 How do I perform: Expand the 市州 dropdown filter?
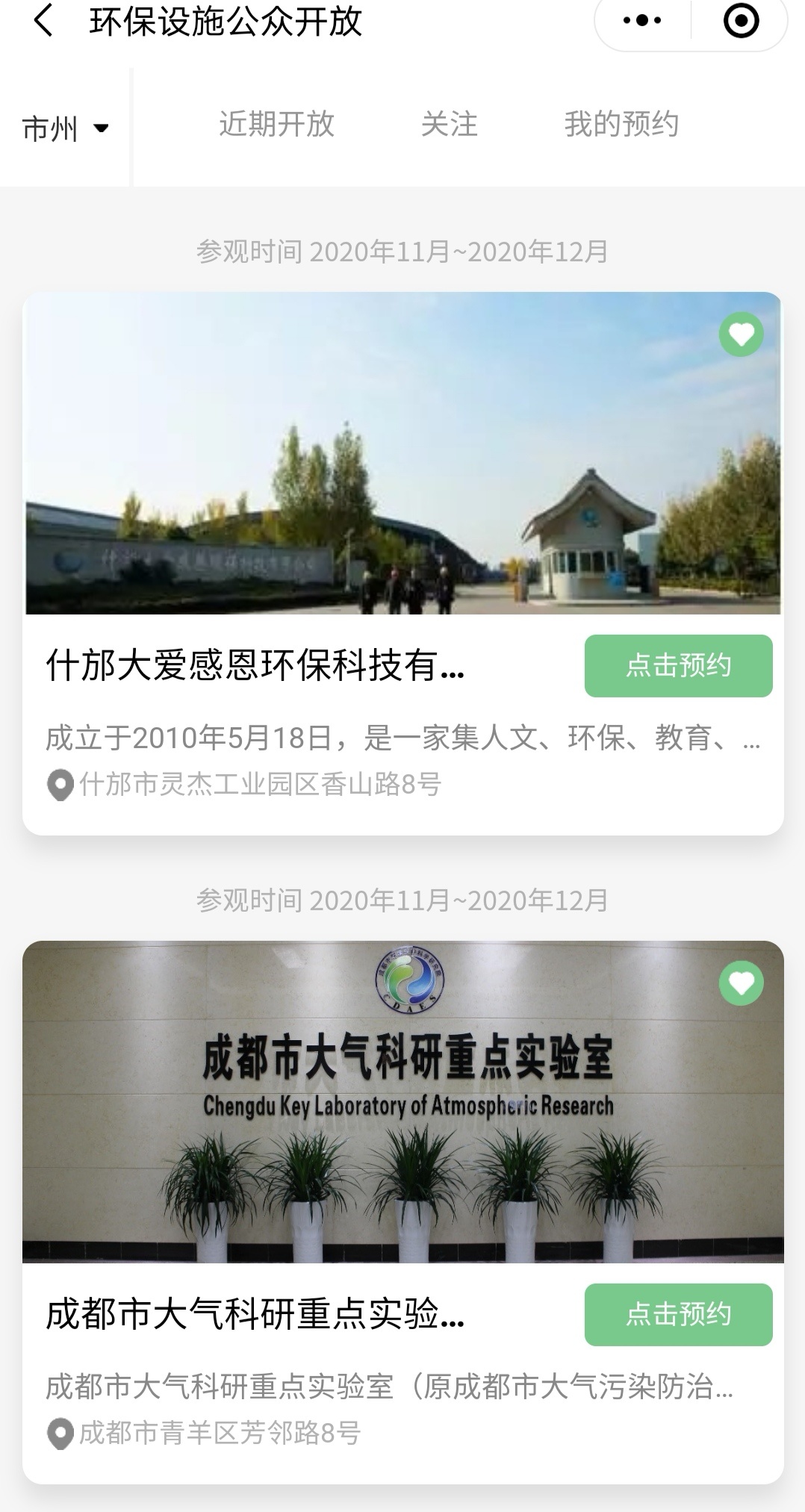pyautogui.click(x=65, y=128)
